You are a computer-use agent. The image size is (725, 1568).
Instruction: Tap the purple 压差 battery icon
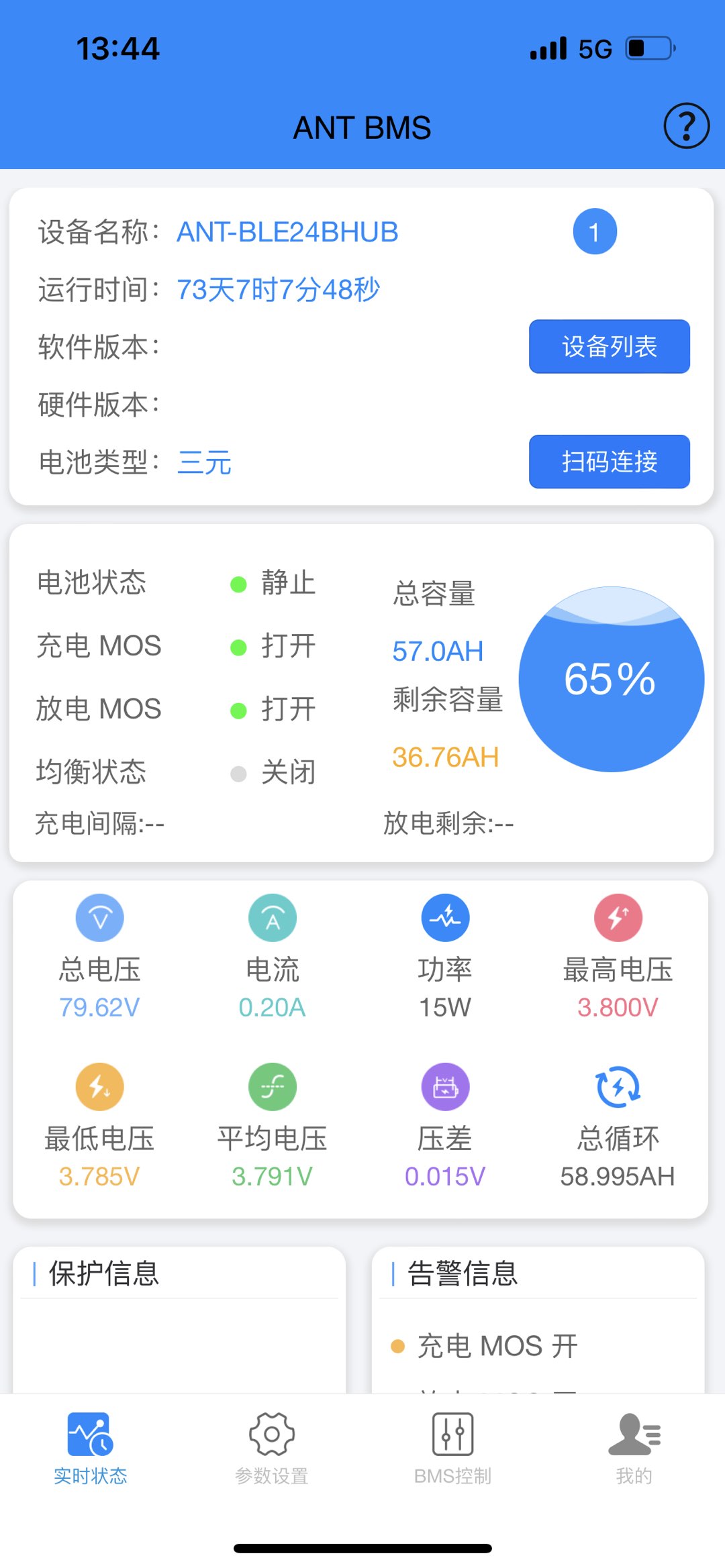click(444, 1086)
